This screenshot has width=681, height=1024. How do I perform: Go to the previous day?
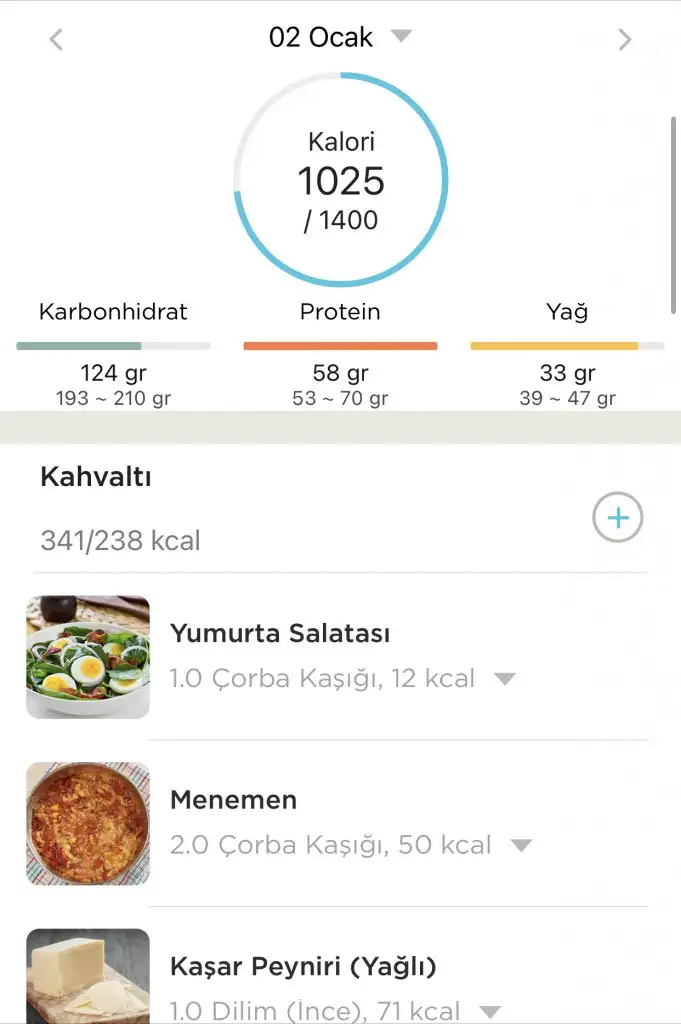point(56,40)
